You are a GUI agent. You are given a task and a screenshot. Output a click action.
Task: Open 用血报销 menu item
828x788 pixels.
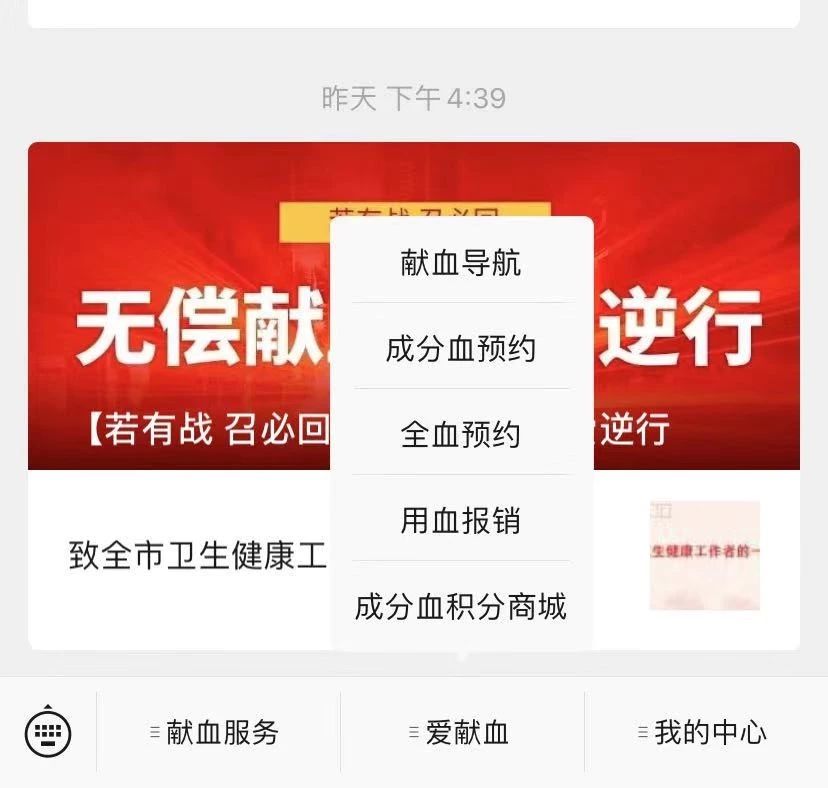click(x=461, y=521)
